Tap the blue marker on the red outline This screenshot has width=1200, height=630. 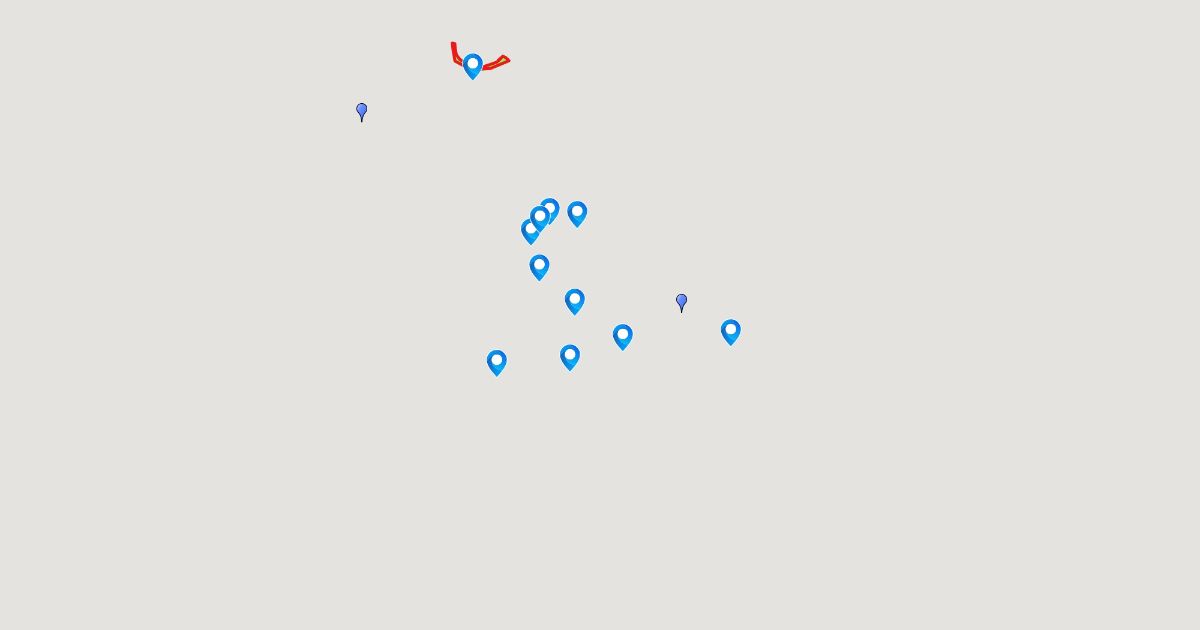coord(473,66)
